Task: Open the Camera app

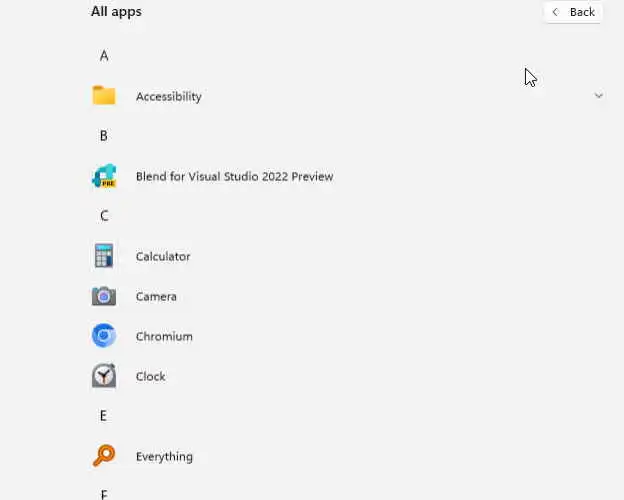Action: (x=156, y=296)
